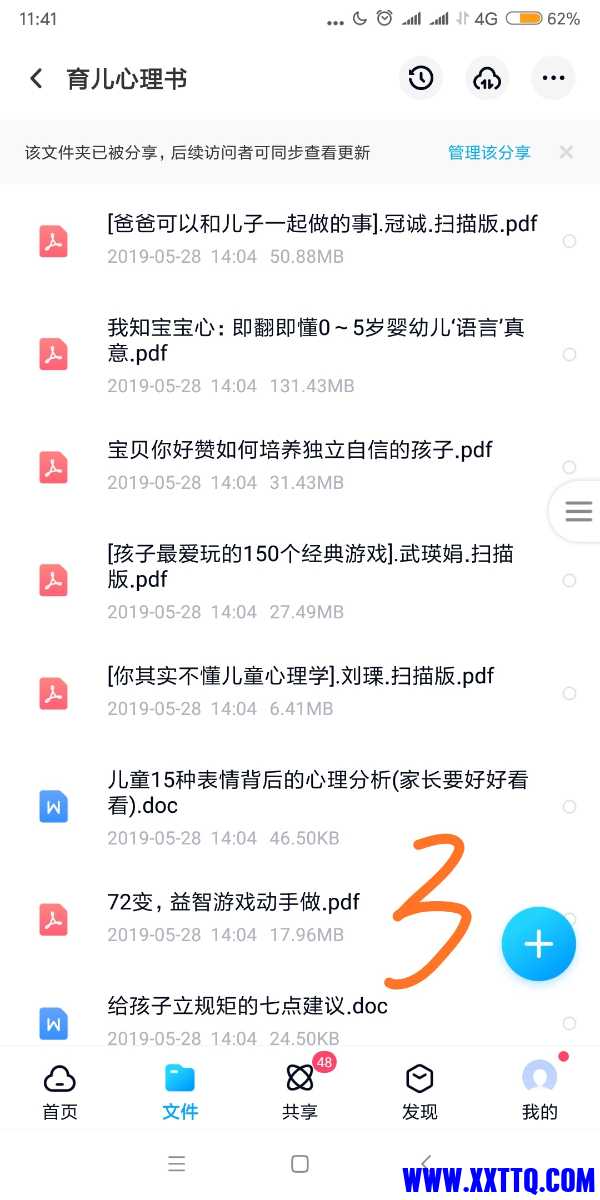Tap 管理该分享 link
The width and height of the screenshot is (600, 1200).
(x=489, y=153)
